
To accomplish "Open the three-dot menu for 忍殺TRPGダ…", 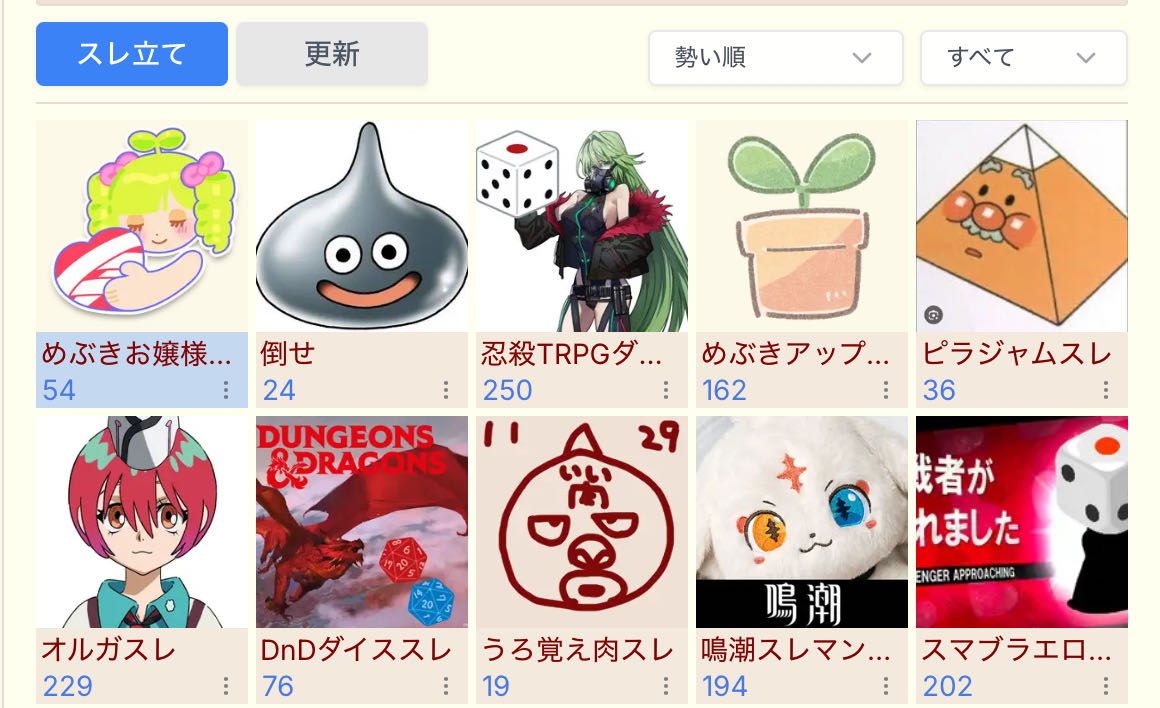I will (666, 390).
